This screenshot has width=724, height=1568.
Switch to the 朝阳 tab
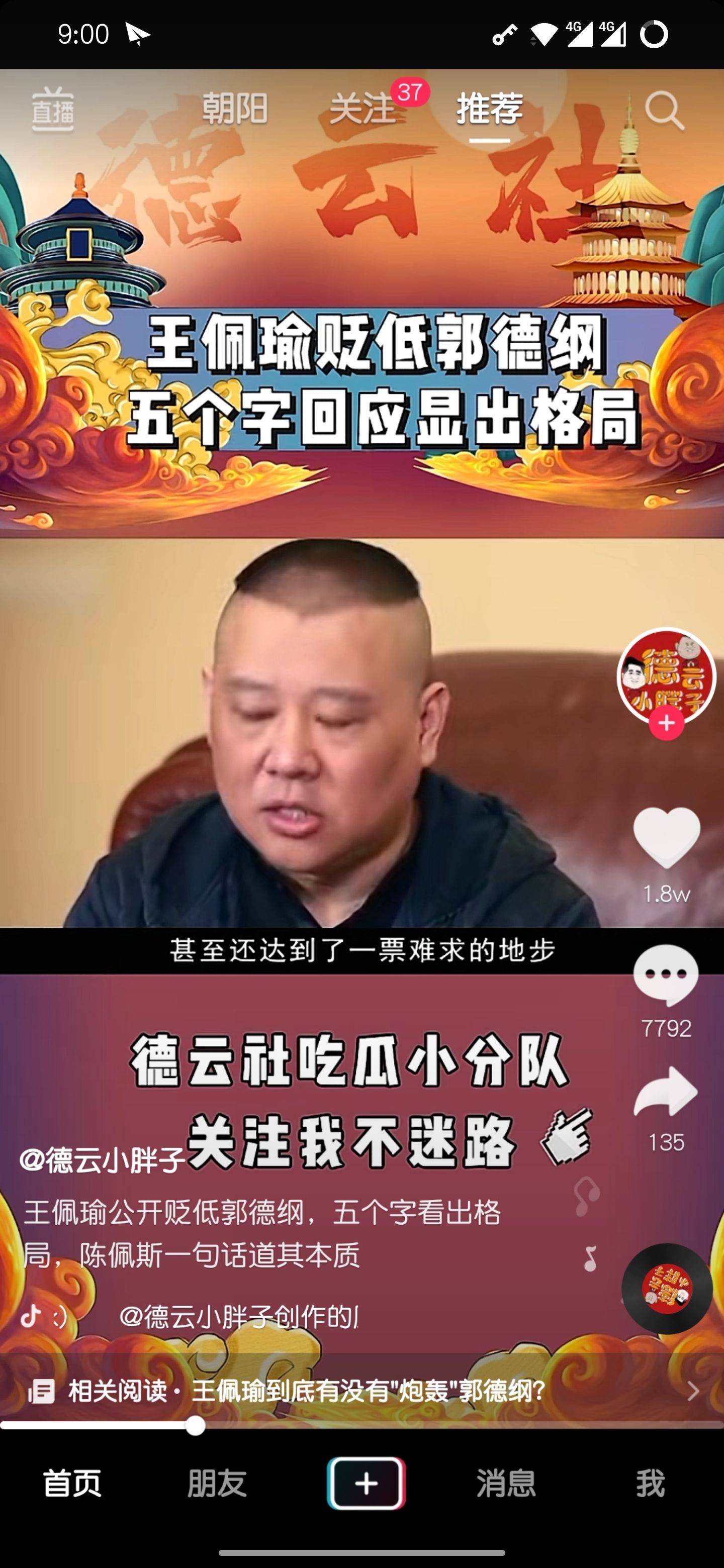pos(235,109)
